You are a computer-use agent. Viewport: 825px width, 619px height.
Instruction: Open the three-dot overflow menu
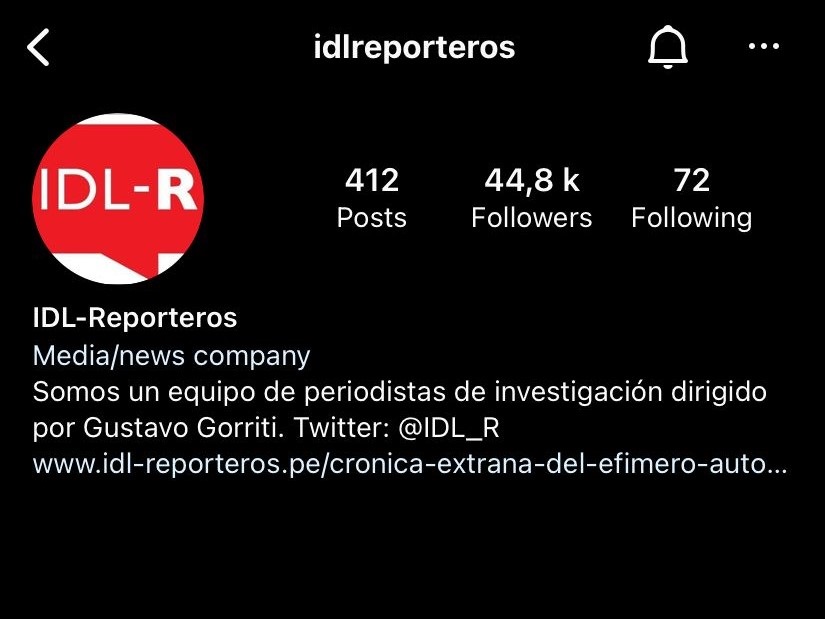pyautogui.click(x=764, y=46)
